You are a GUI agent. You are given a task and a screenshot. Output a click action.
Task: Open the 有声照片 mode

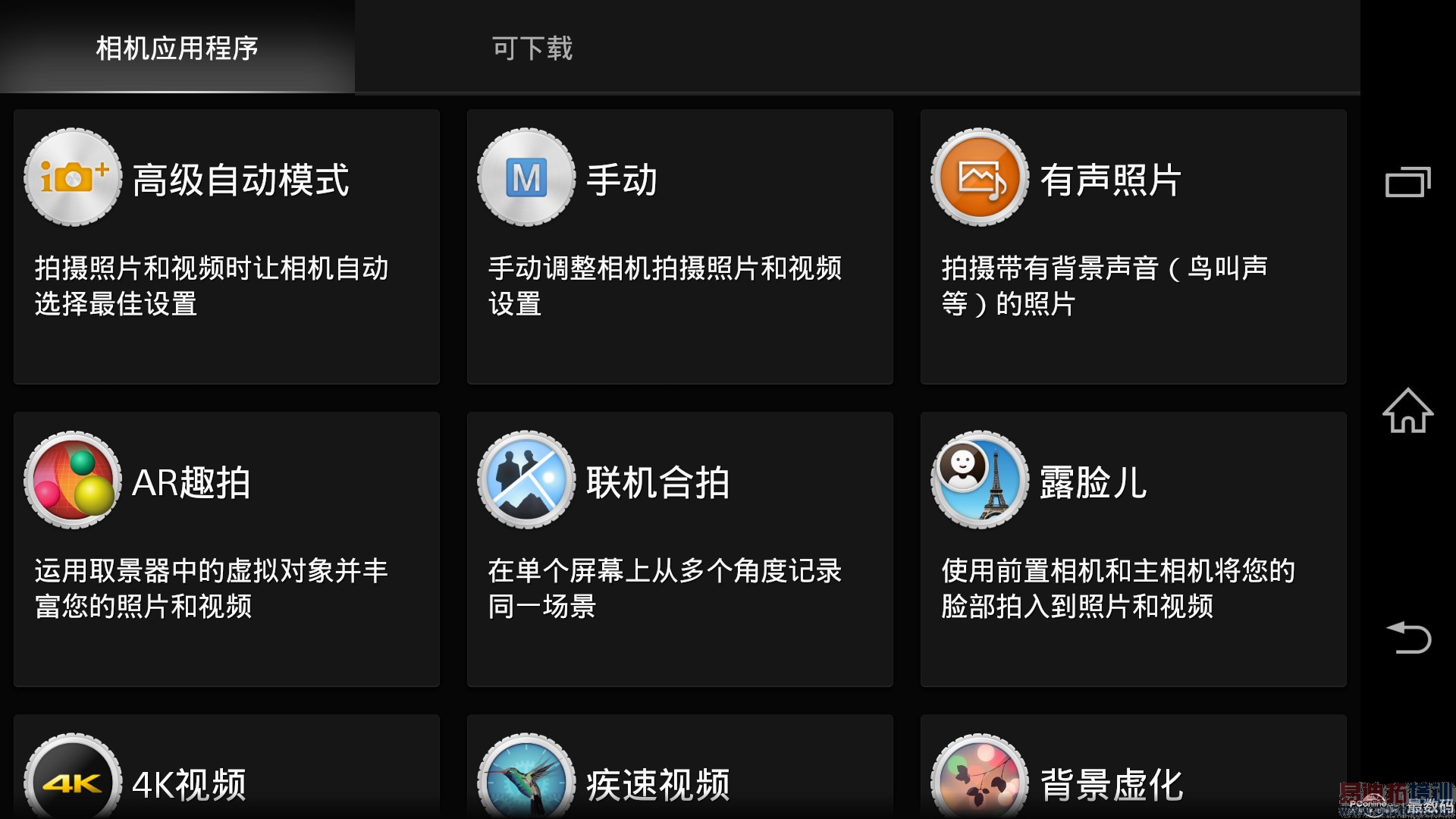pos(1133,246)
